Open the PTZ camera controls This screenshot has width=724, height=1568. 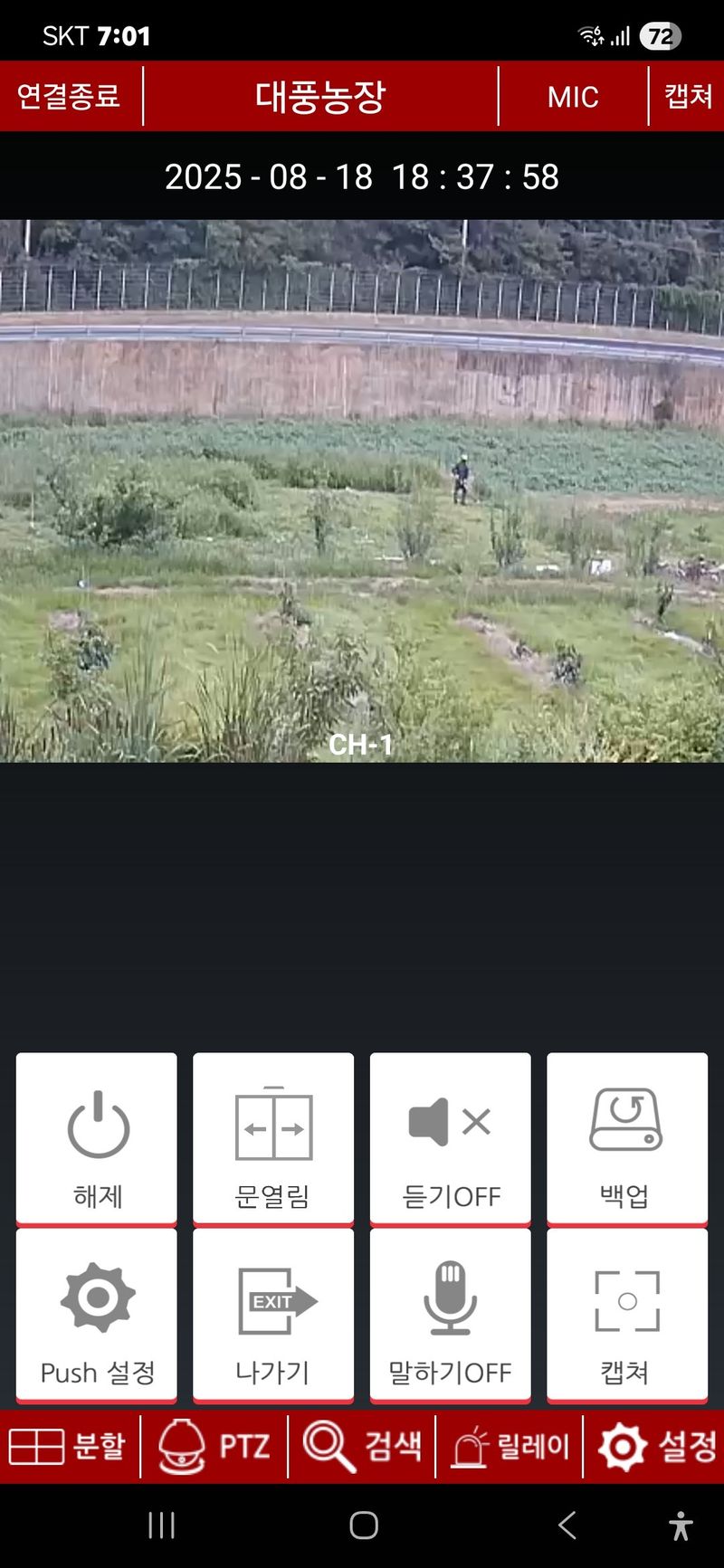tap(214, 1446)
